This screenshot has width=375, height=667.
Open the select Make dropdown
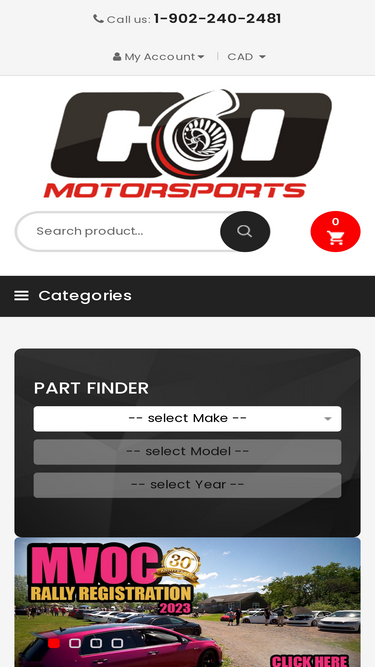tap(188, 419)
